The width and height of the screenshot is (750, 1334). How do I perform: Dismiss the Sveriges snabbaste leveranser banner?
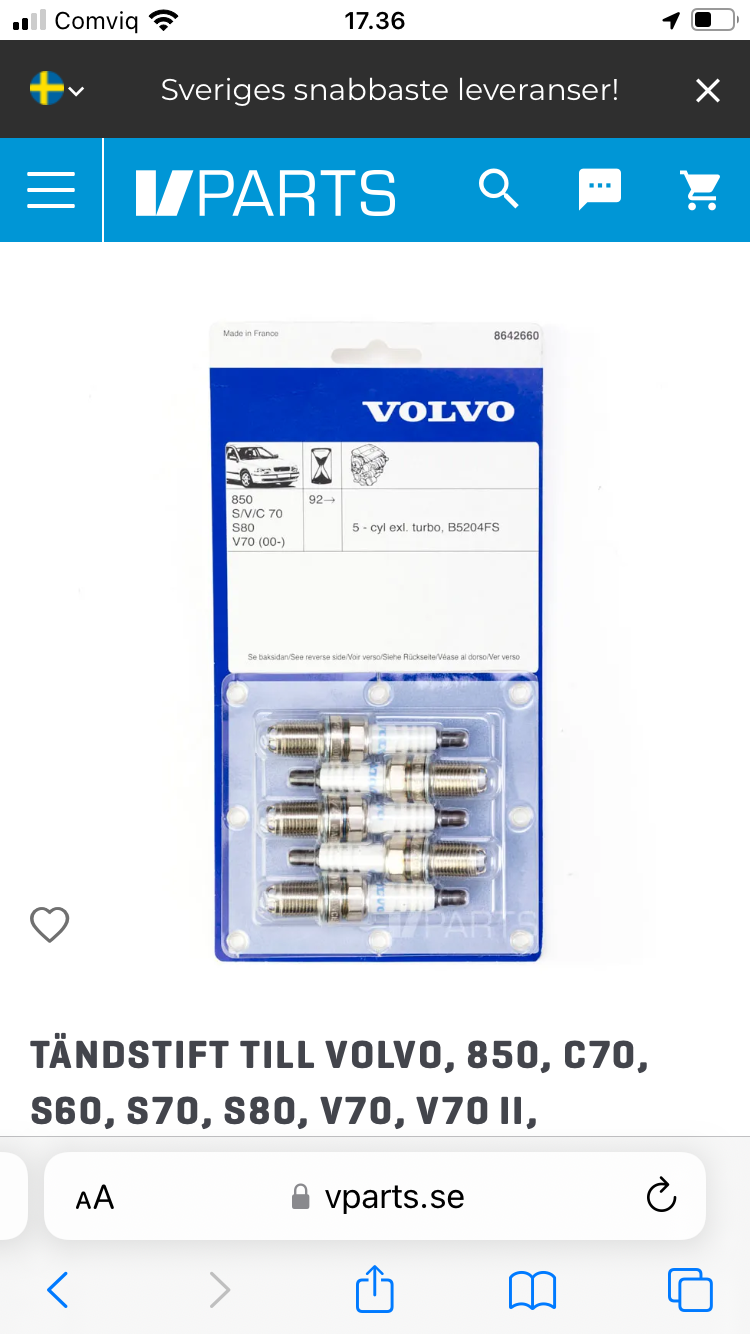click(x=707, y=91)
